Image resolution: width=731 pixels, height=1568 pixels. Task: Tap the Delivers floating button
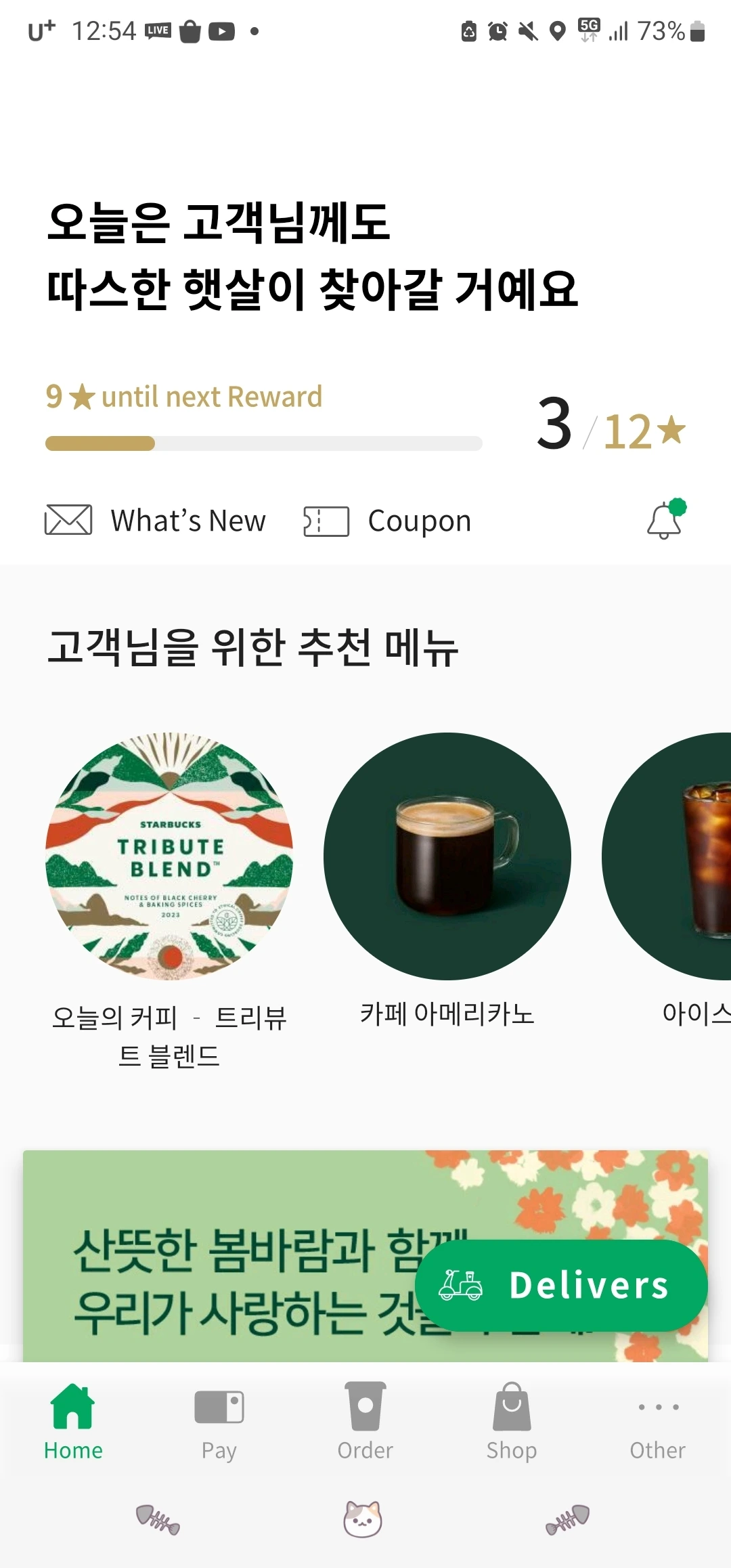tap(561, 1285)
